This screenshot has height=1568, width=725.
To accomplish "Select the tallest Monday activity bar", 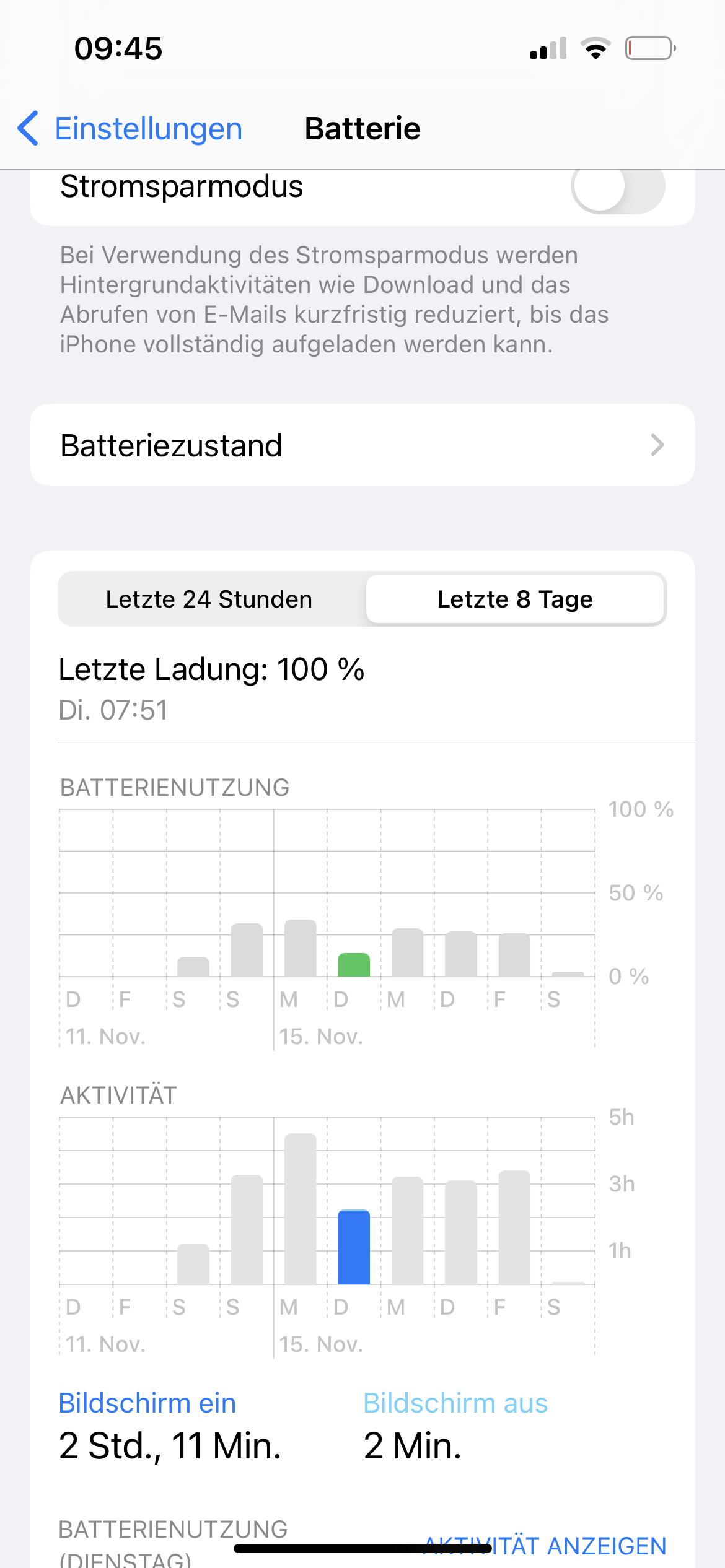I will pyautogui.click(x=300, y=1208).
